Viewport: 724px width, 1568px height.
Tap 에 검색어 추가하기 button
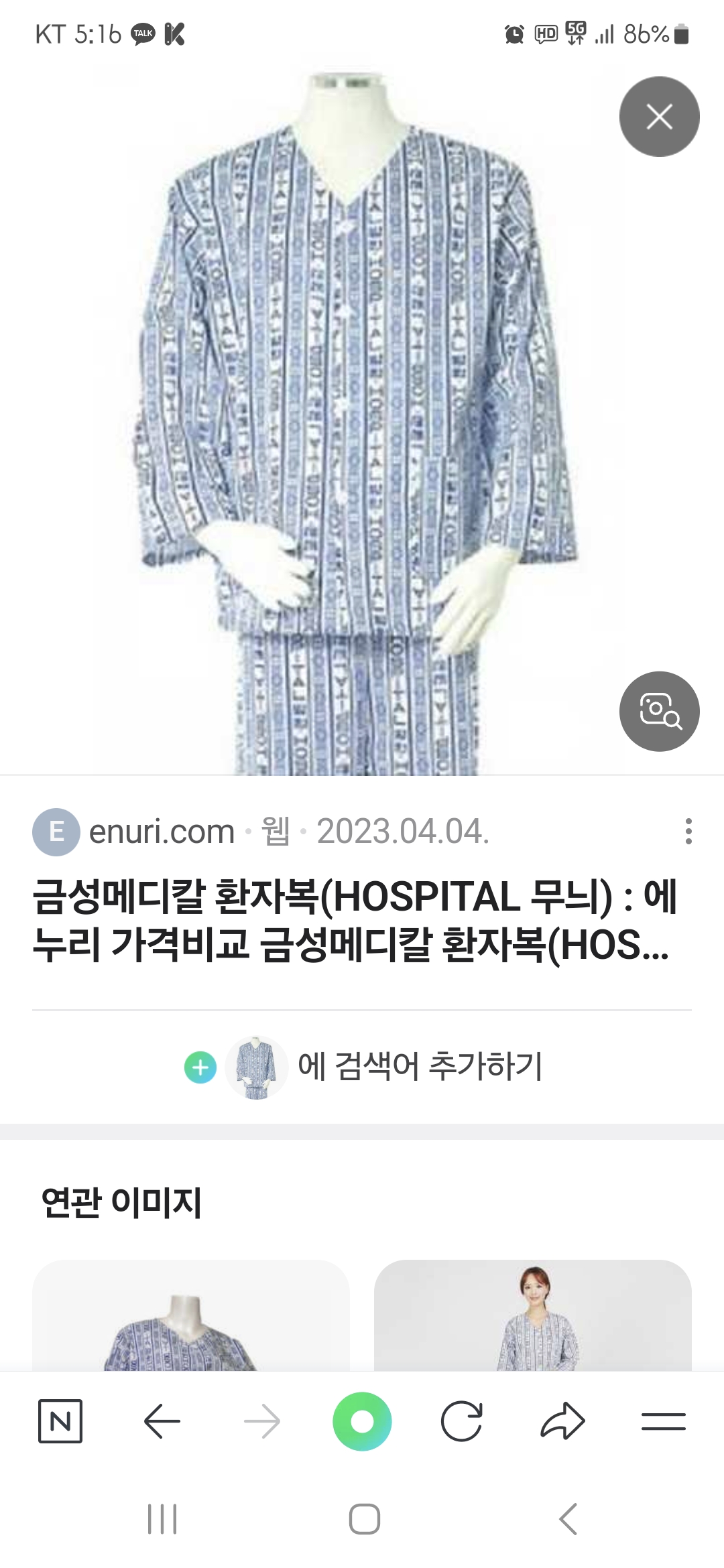click(362, 1066)
